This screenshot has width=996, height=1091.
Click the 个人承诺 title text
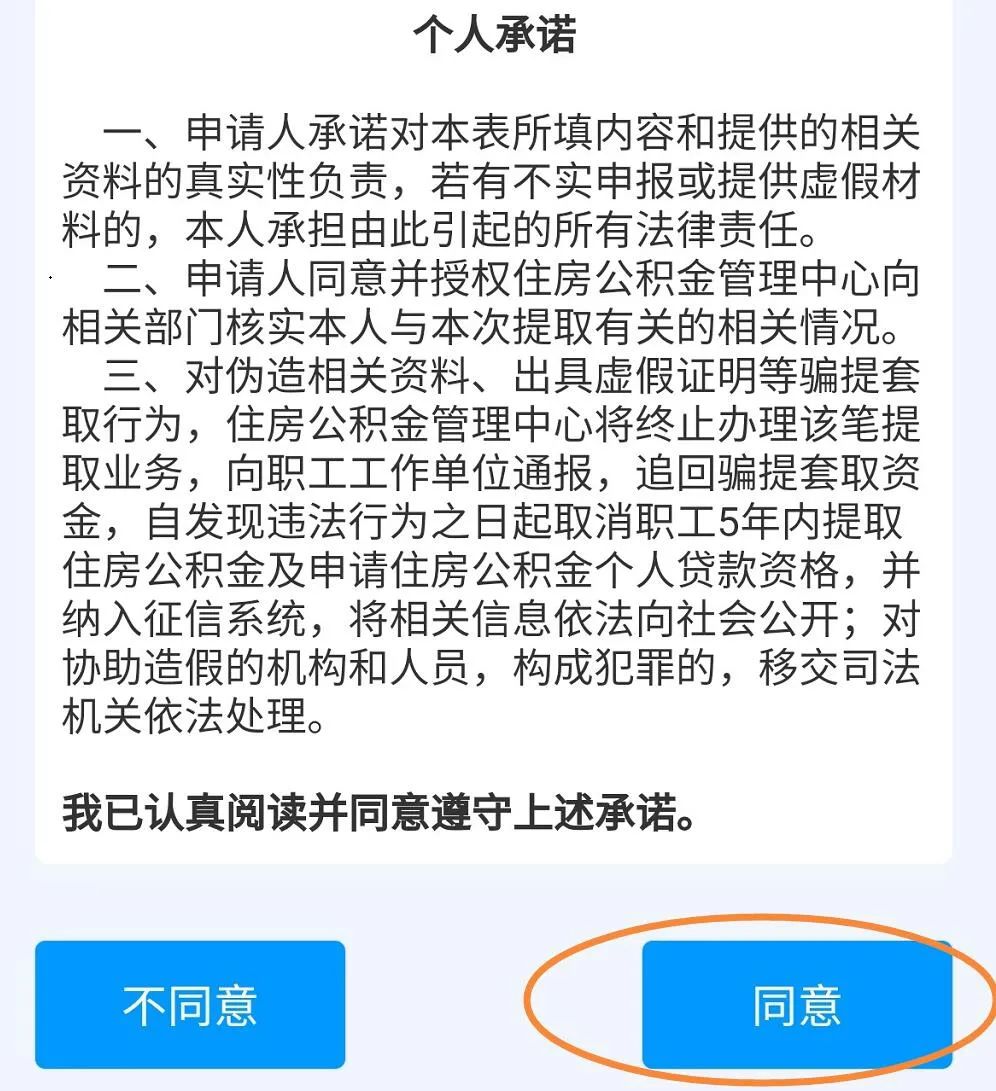(496, 34)
